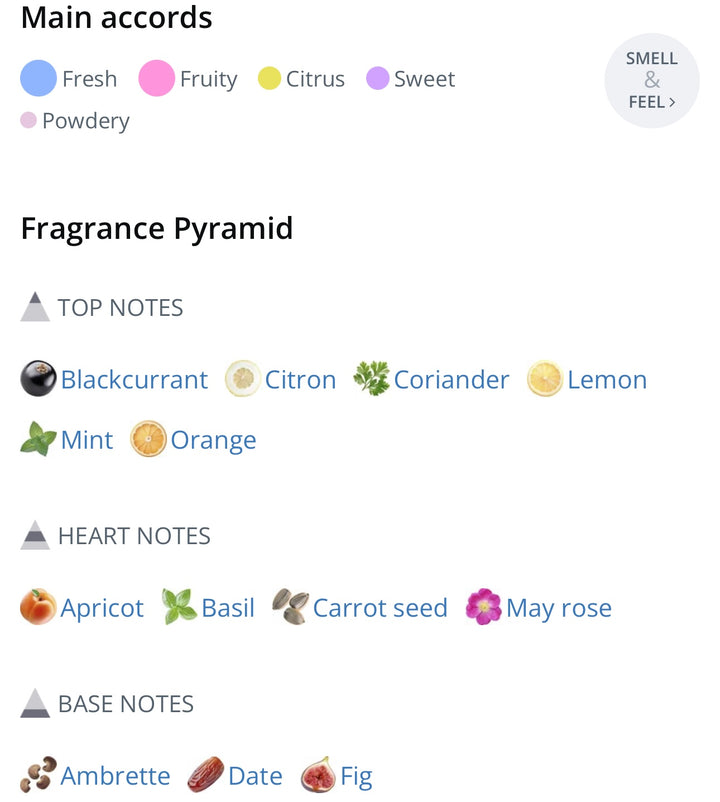
Task: Open the Blackcurrant note link
Action: 134,380
